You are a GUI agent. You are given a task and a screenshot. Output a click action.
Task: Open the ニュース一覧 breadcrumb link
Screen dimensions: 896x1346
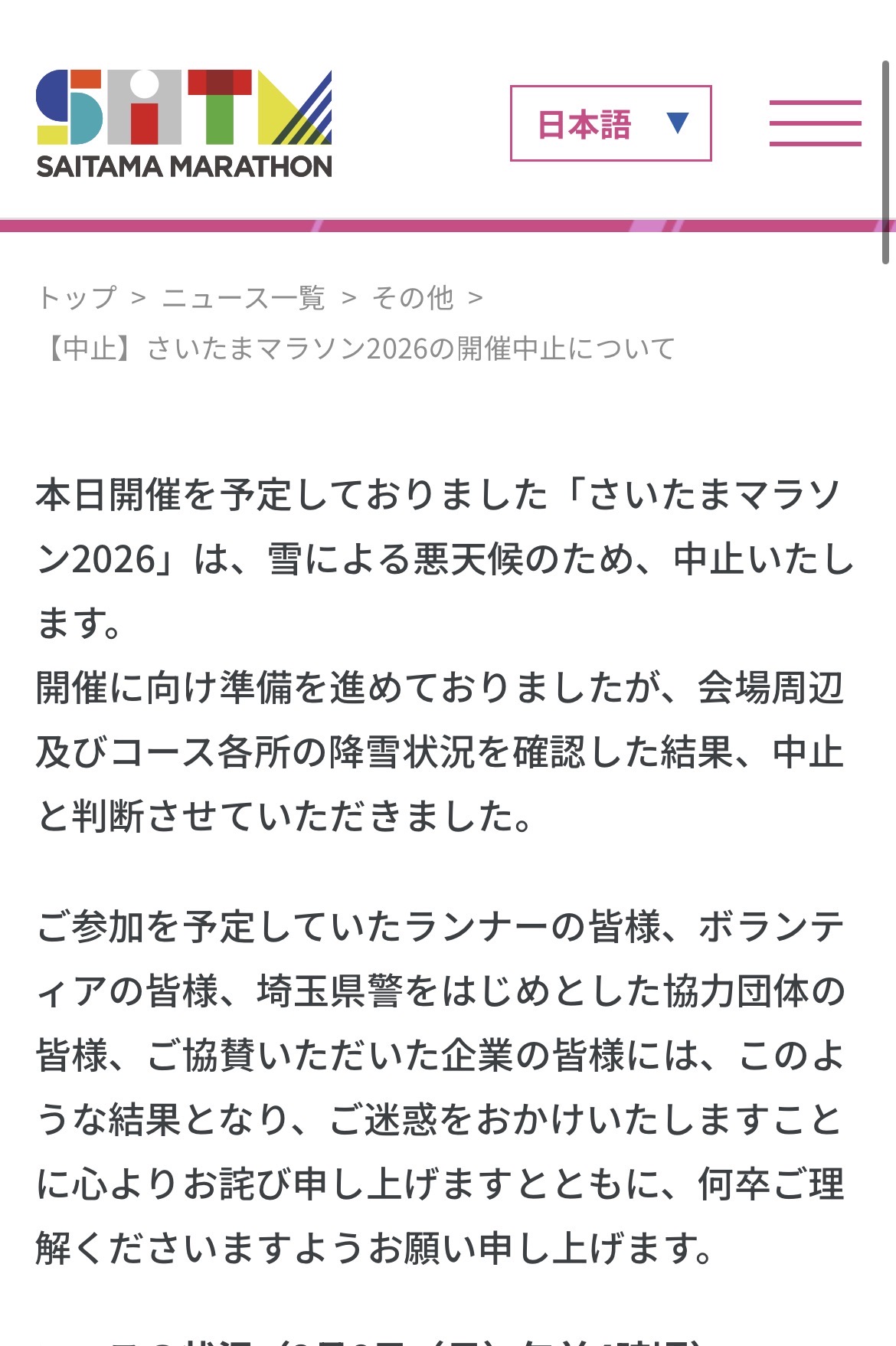244,297
